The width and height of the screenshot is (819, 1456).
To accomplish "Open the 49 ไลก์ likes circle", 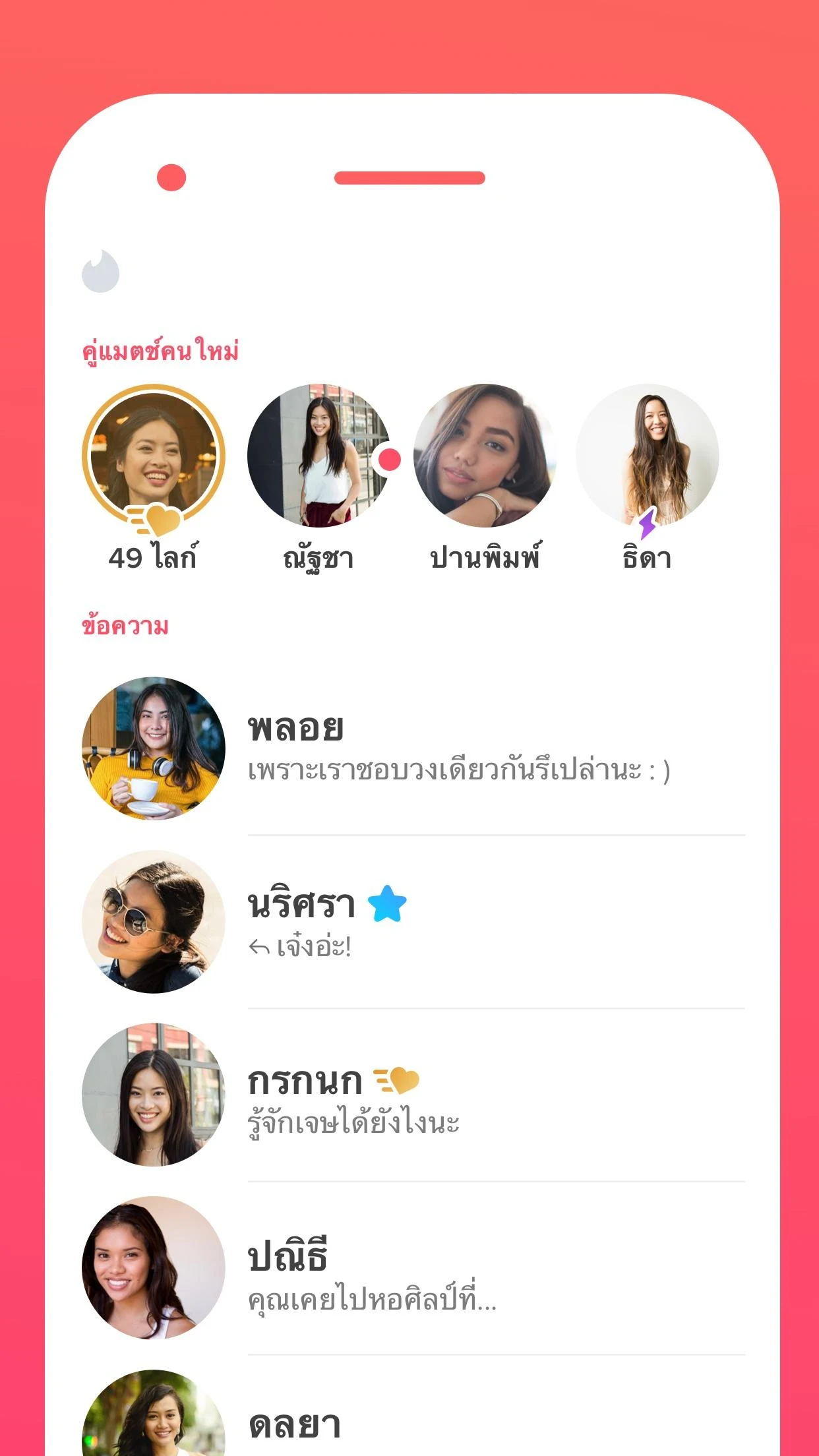I will (153, 455).
